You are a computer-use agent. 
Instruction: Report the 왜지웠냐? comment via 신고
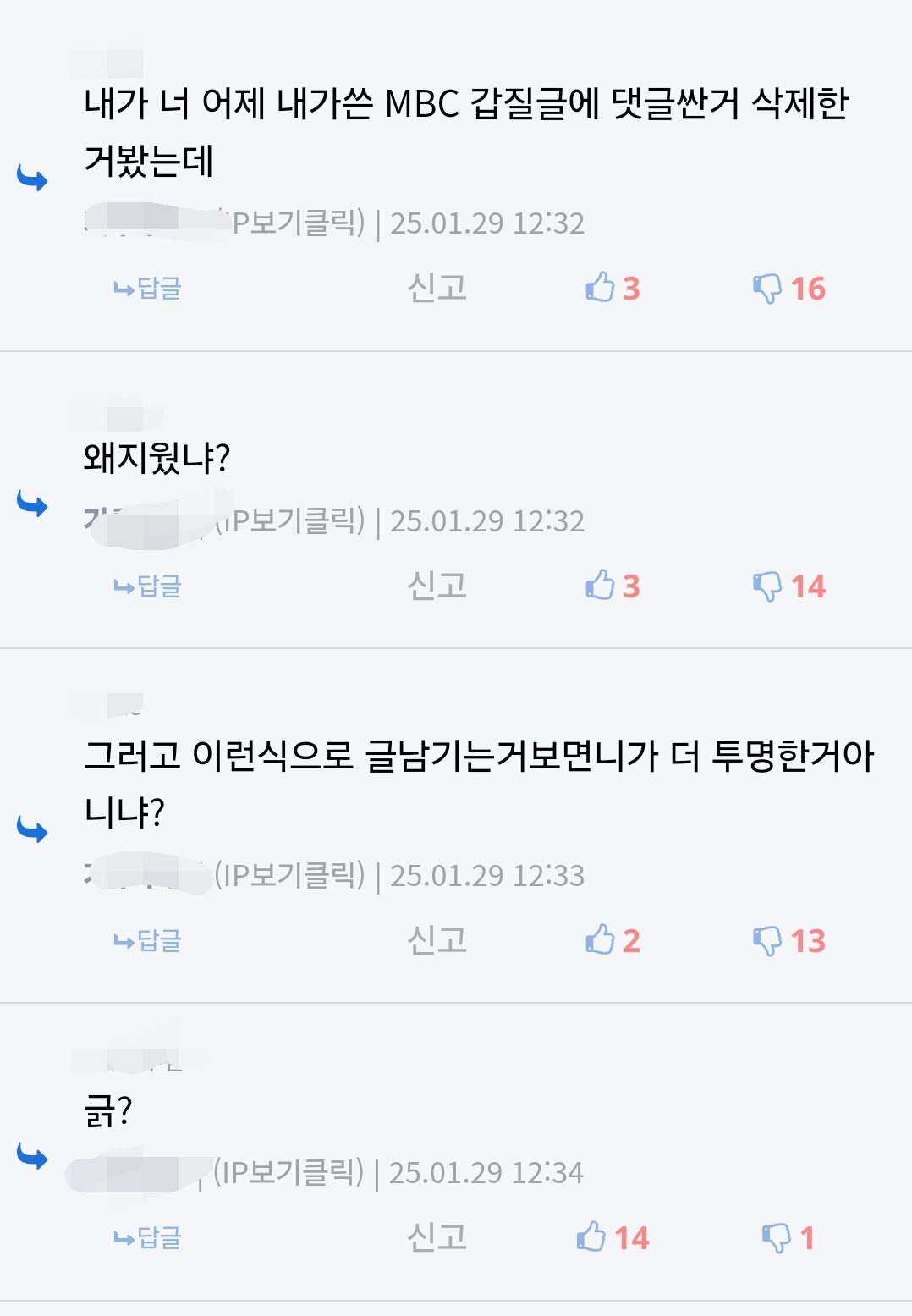pyautogui.click(x=437, y=586)
